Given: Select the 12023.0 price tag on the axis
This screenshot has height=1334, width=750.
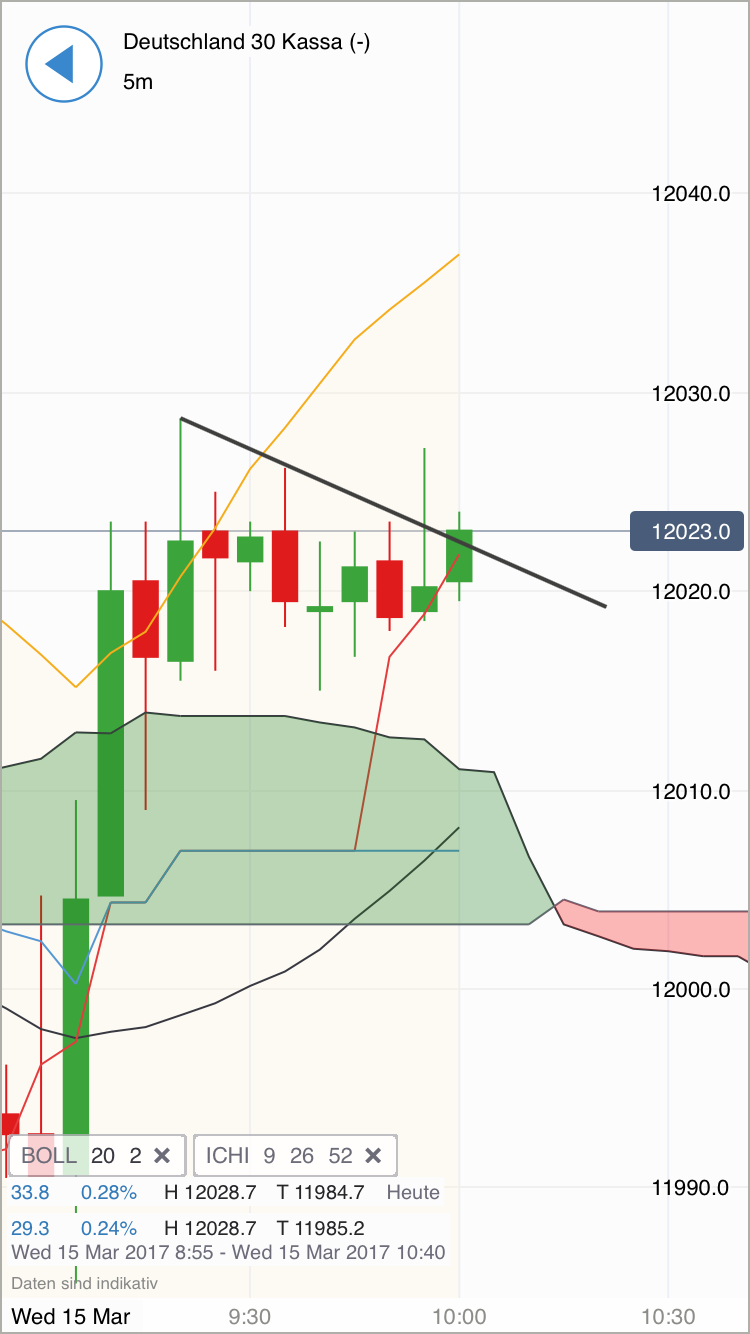Looking at the screenshot, I should tap(687, 531).
